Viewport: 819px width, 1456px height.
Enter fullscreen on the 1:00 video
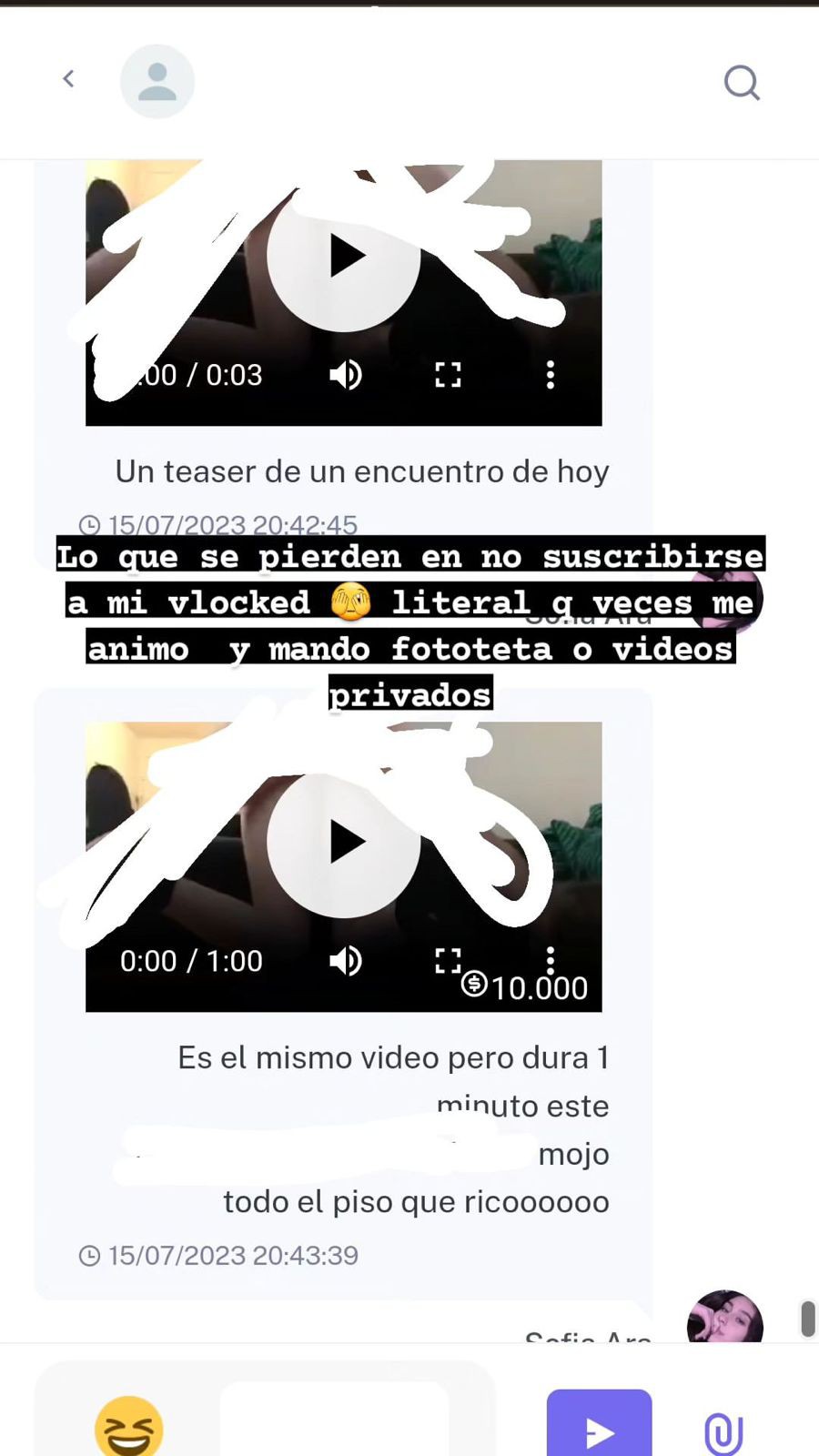(448, 961)
